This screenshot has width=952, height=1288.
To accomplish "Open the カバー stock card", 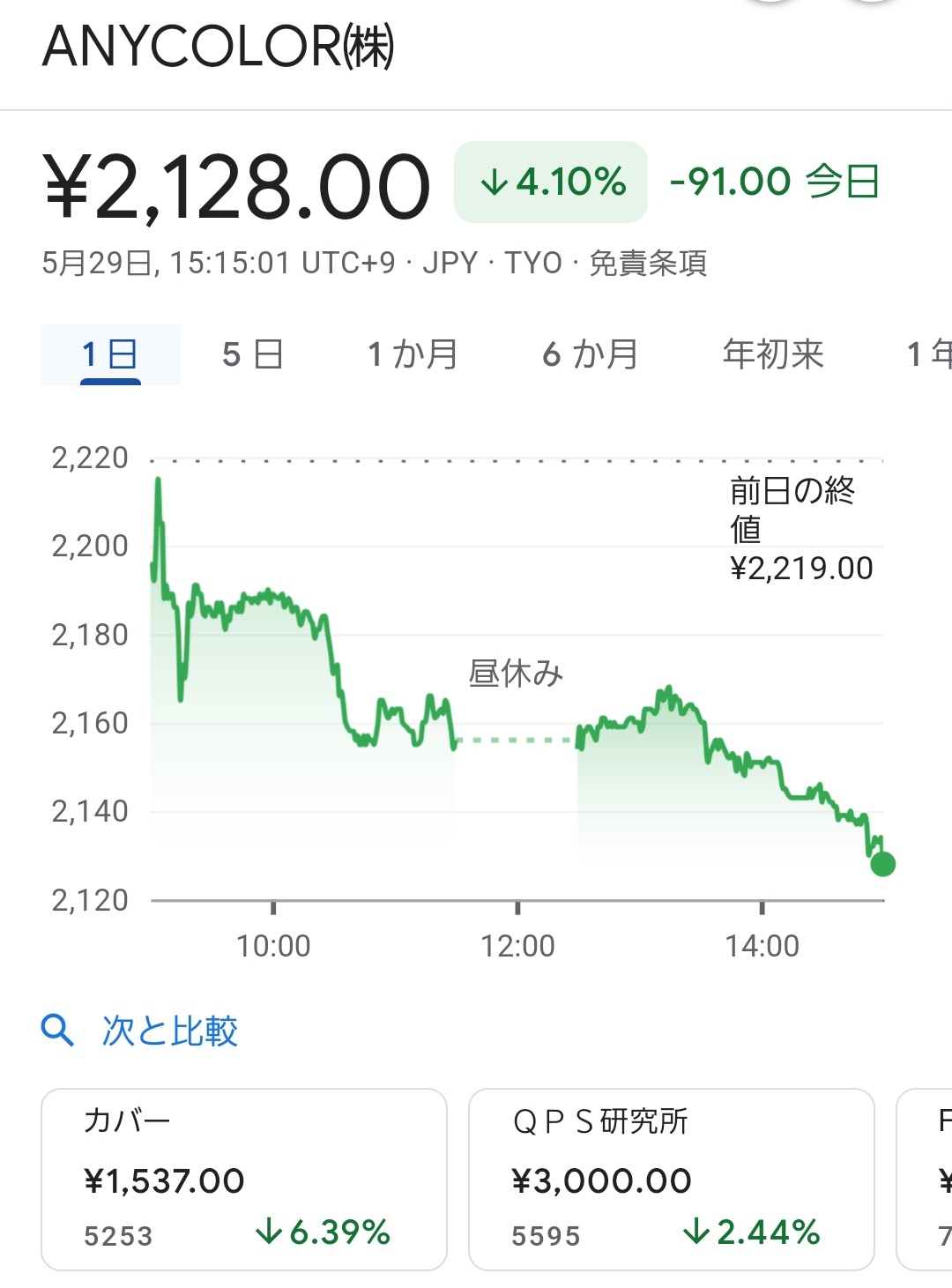I will point(244,1180).
